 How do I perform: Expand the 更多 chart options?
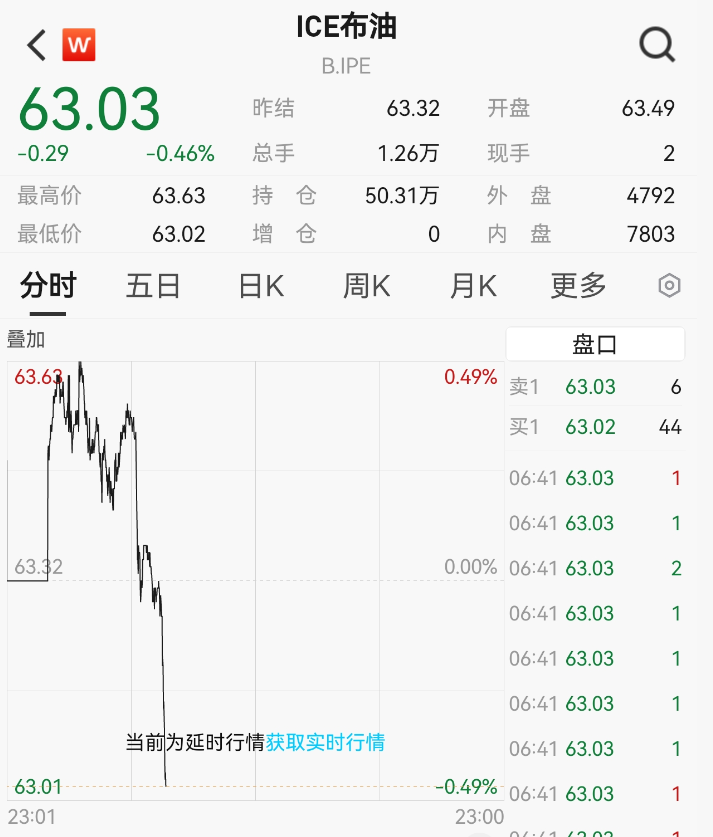[578, 286]
